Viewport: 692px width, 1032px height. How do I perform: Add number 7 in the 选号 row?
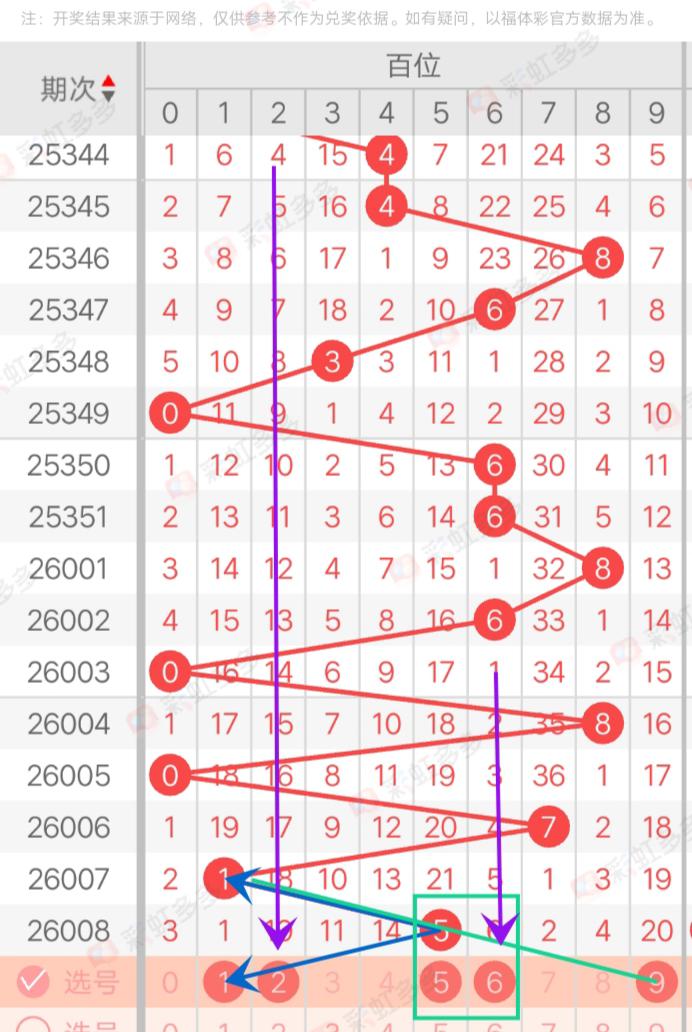548,983
